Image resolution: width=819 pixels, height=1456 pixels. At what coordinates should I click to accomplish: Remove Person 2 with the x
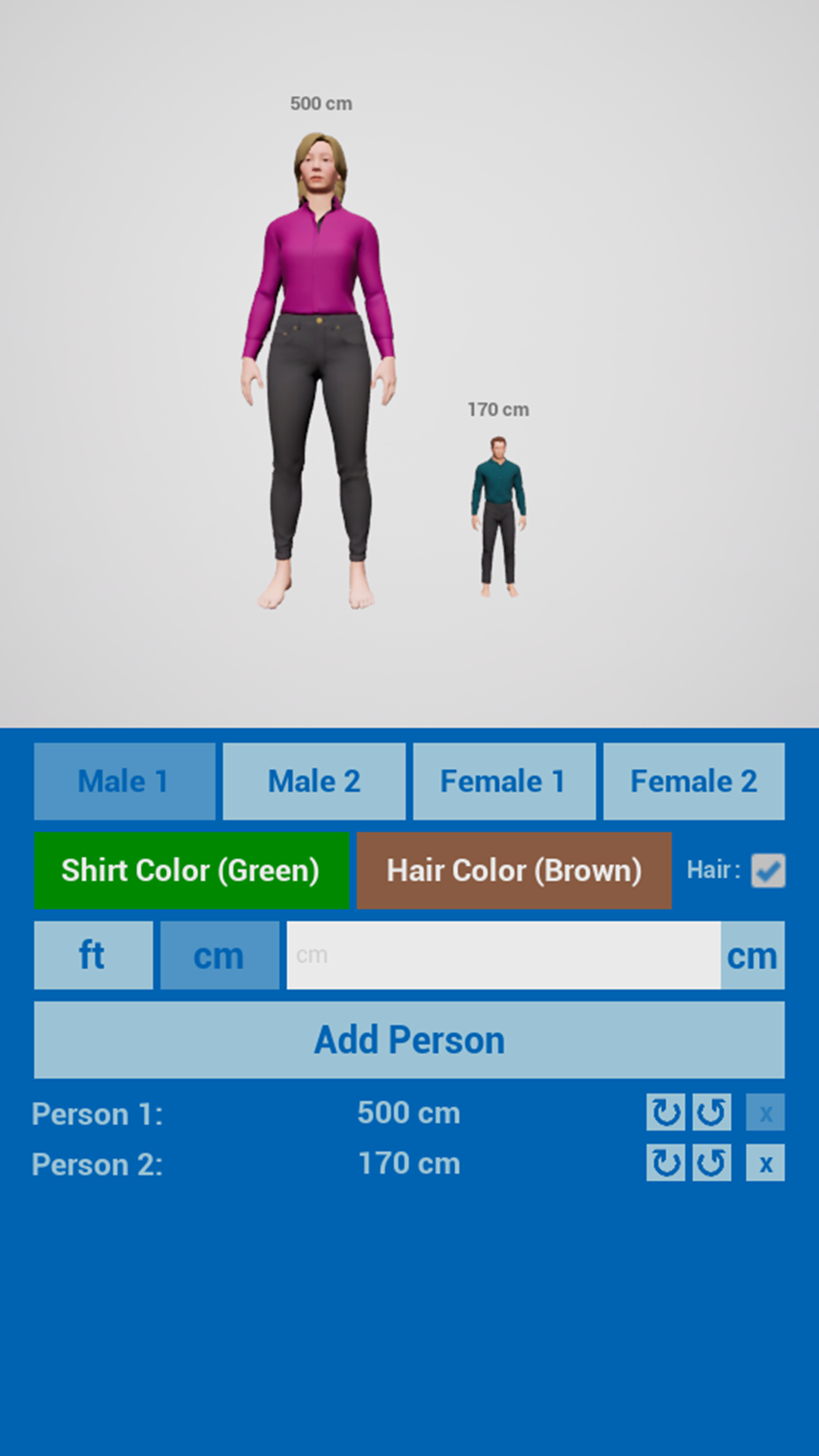(x=765, y=1163)
